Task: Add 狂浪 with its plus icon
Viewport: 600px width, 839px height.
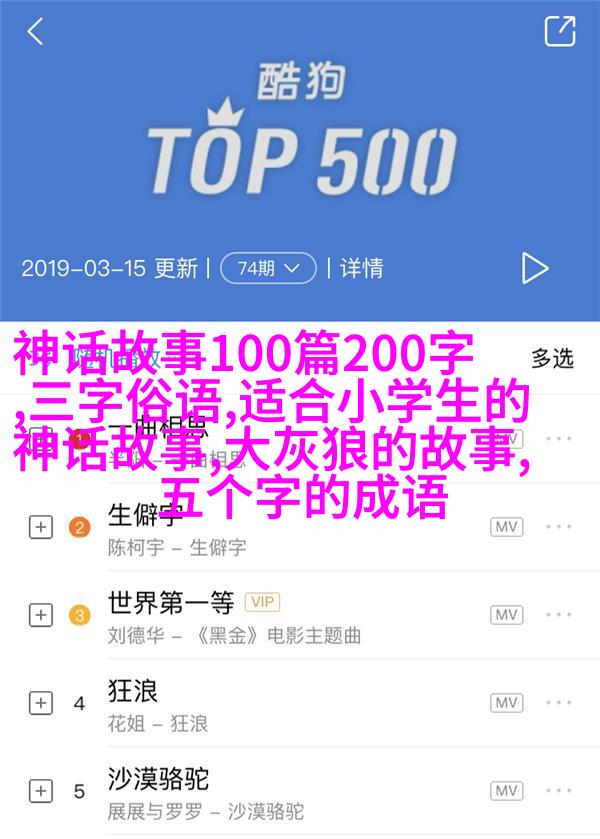Action: tap(40, 703)
